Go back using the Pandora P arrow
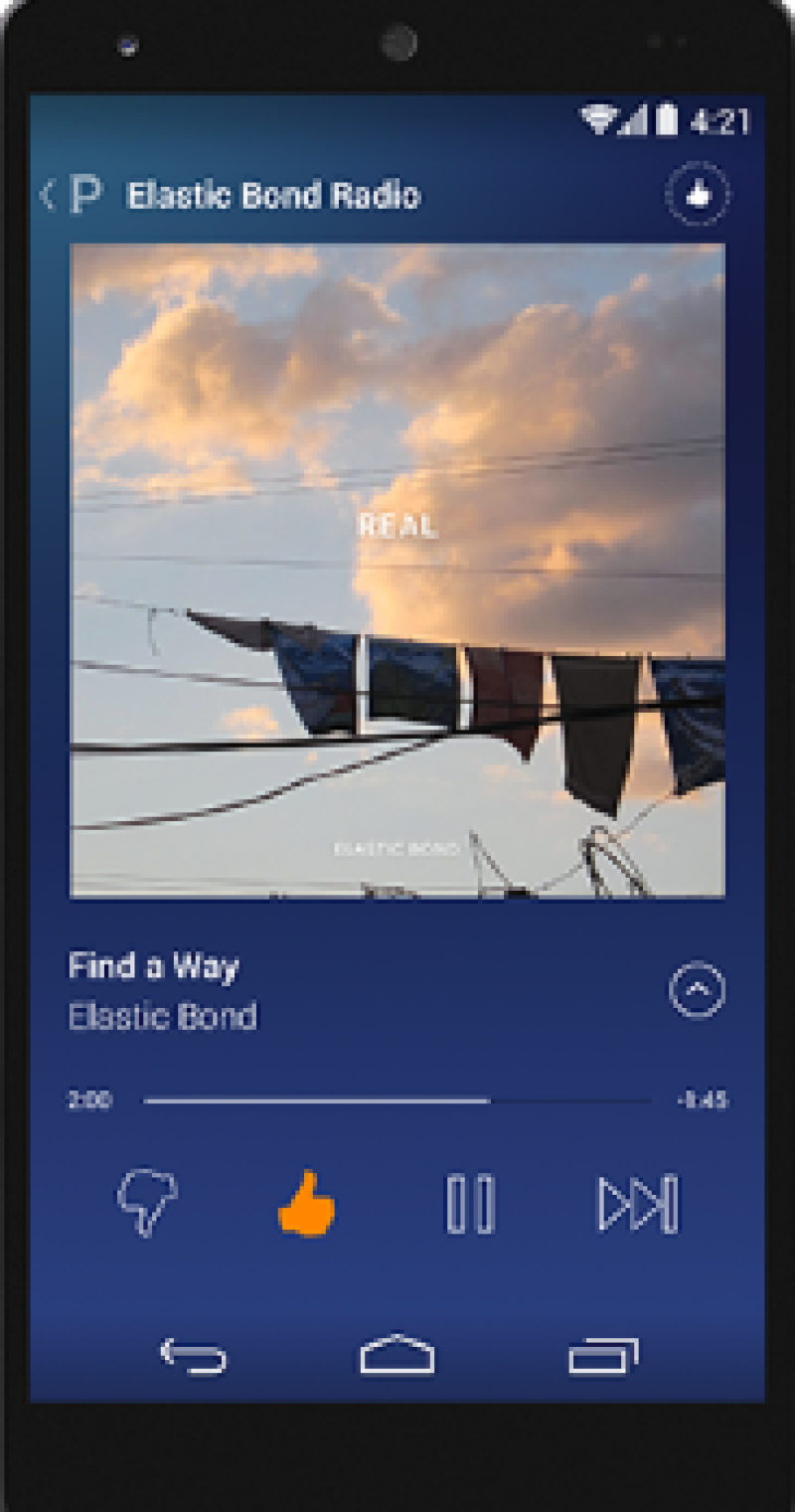The image size is (795, 1512). coord(71,195)
